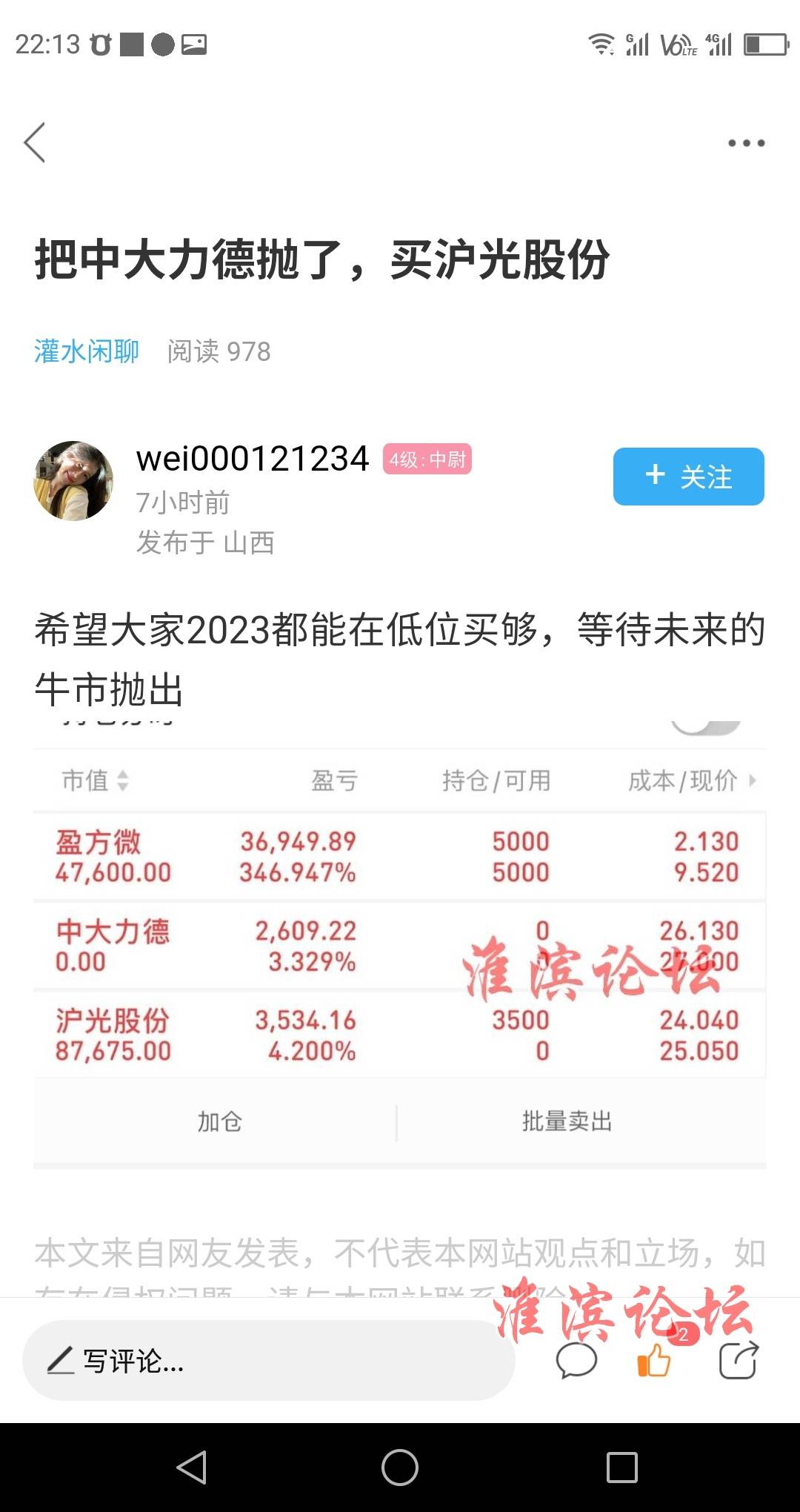Share this post
Viewport: 800px width, 1512px height.
click(x=739, y=1361)
